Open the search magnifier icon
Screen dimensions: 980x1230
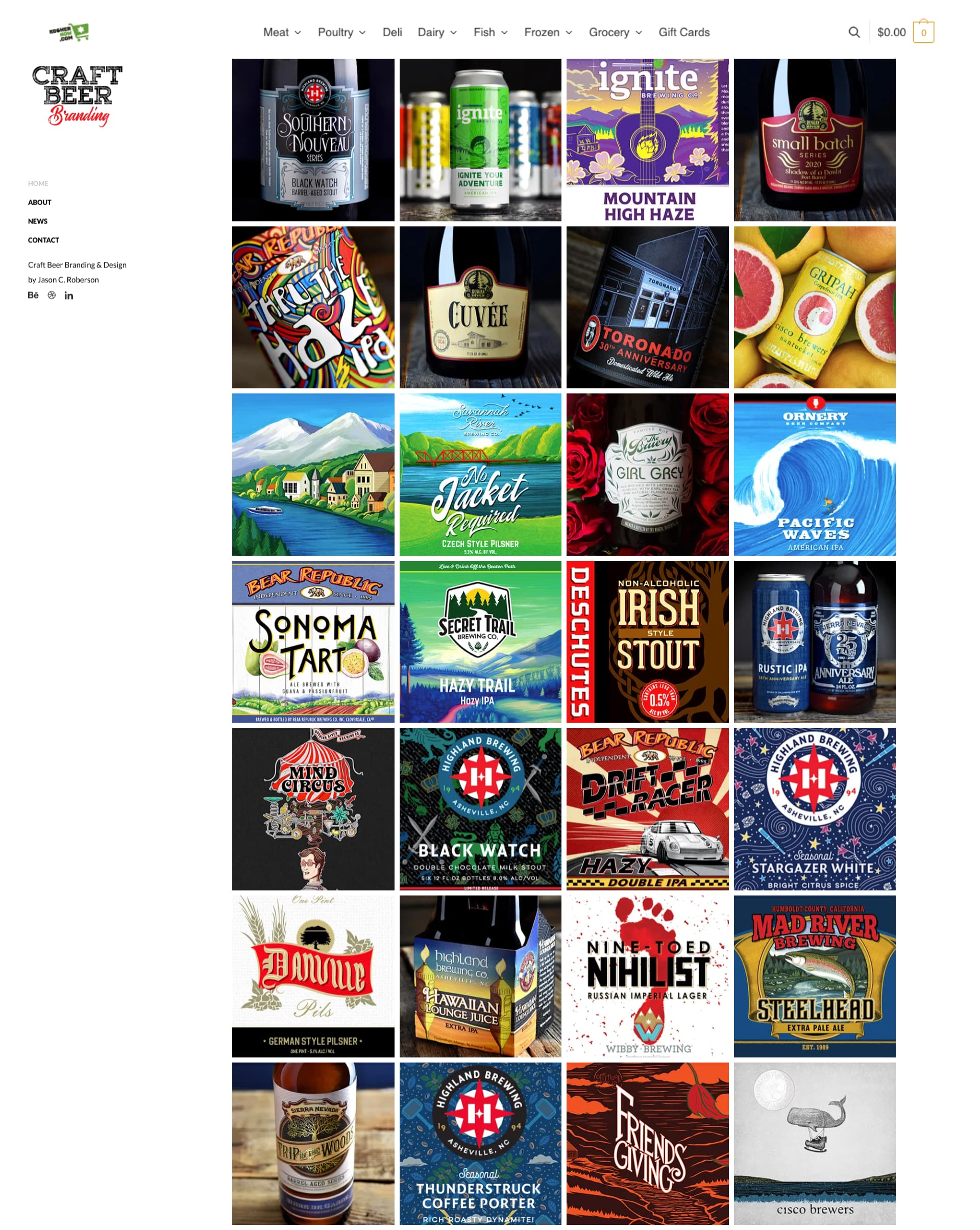point(853,33)
